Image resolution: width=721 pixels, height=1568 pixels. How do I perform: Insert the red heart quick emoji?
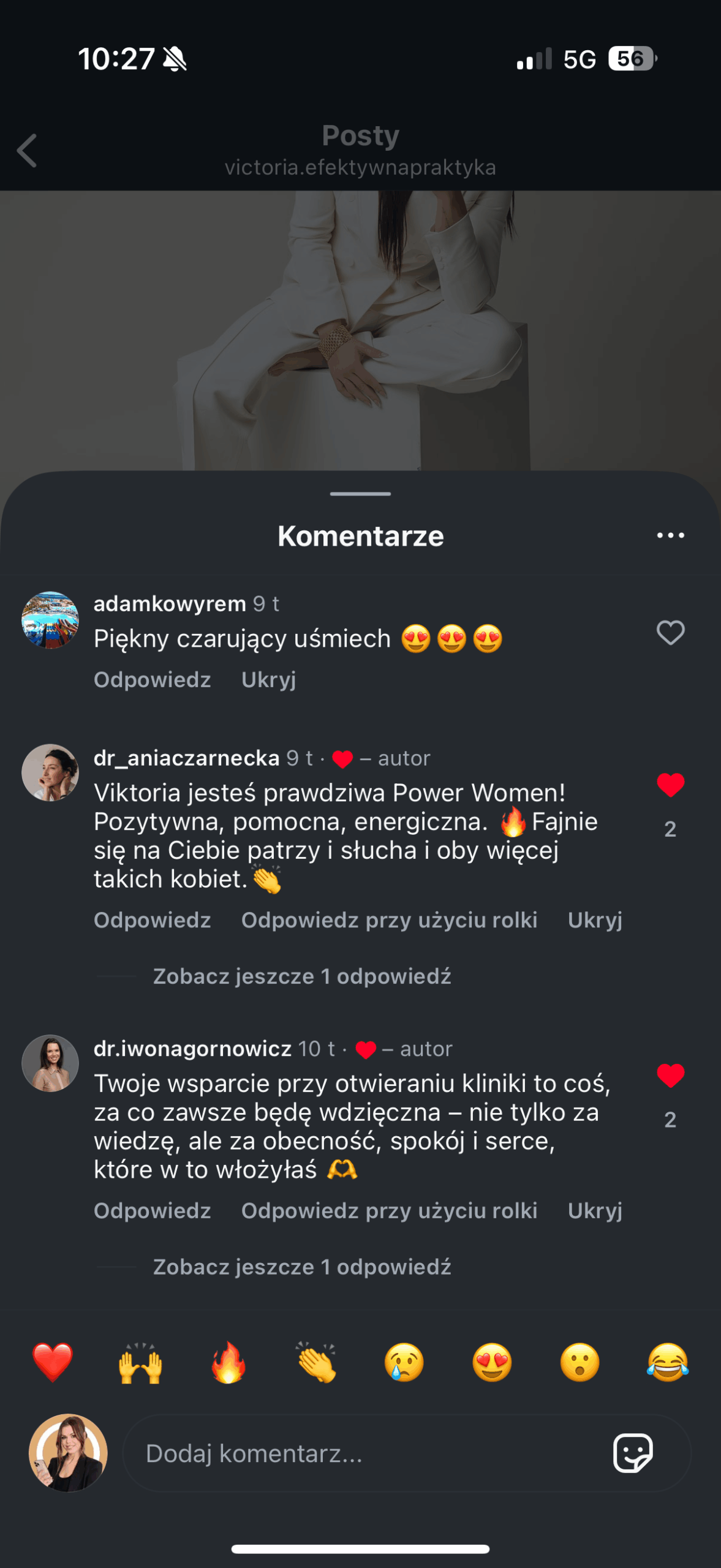tap(53, 1362)
